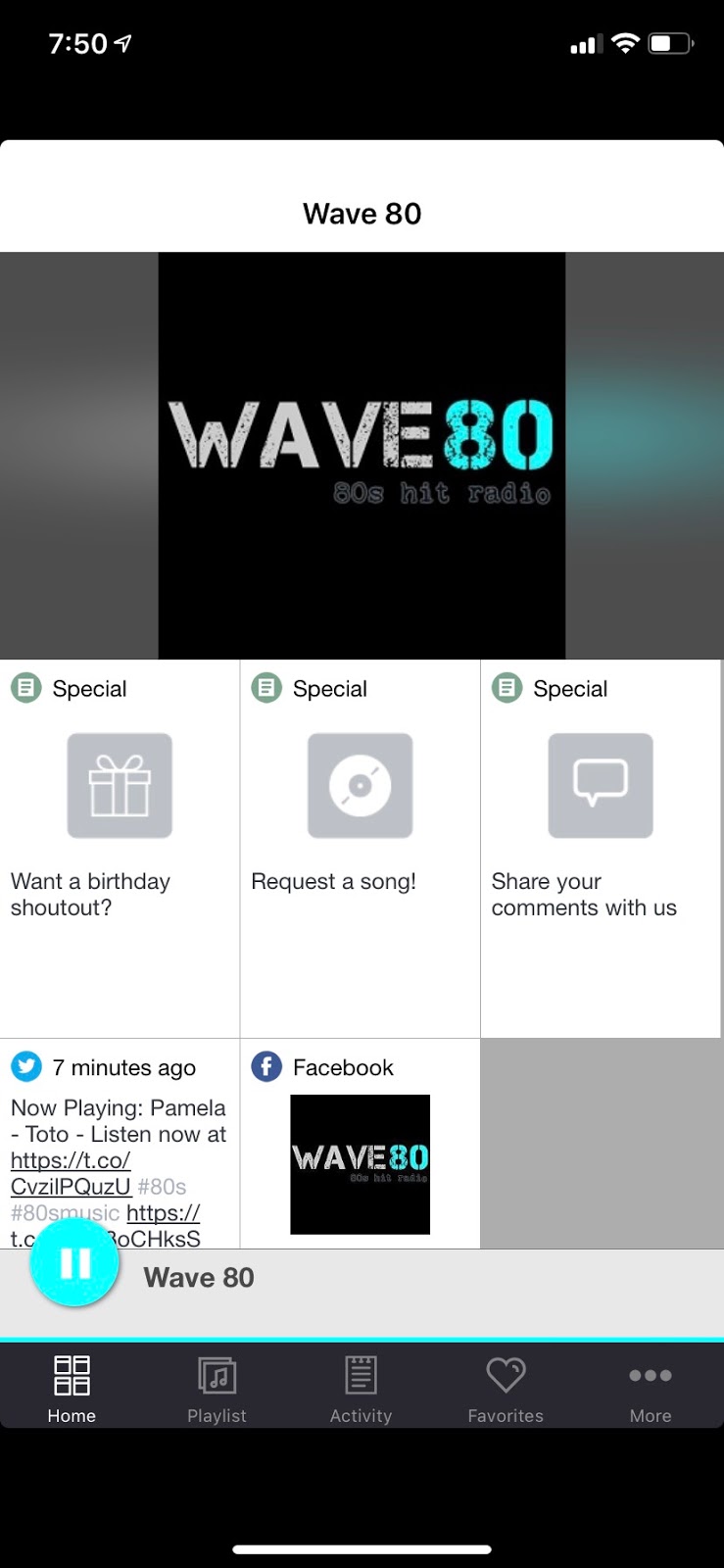724x1568 pixels.
Task: Tap the More options icon
Action: pyautogui.click(x=650, y=1376)
